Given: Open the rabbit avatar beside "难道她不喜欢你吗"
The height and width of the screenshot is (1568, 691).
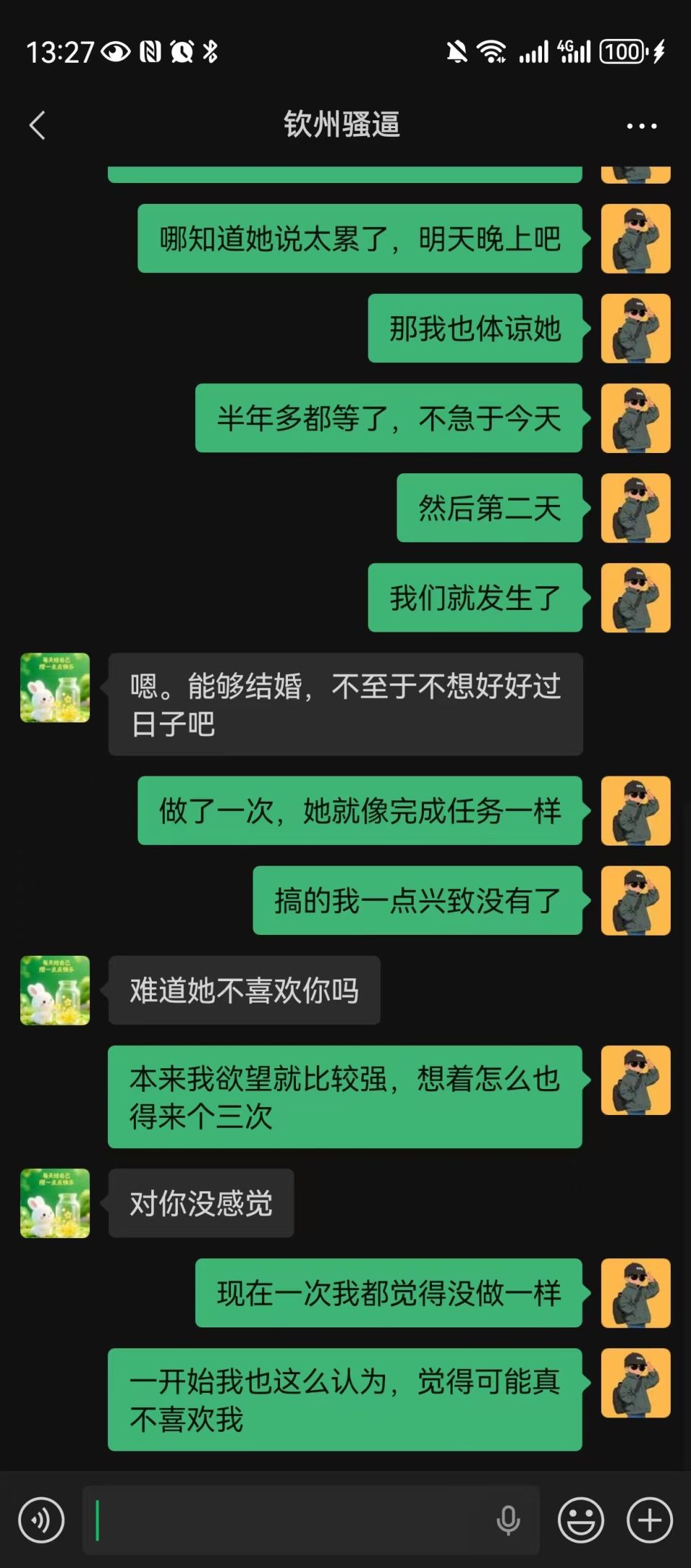Looking at the screenshot, I should [x=55, y=990].
